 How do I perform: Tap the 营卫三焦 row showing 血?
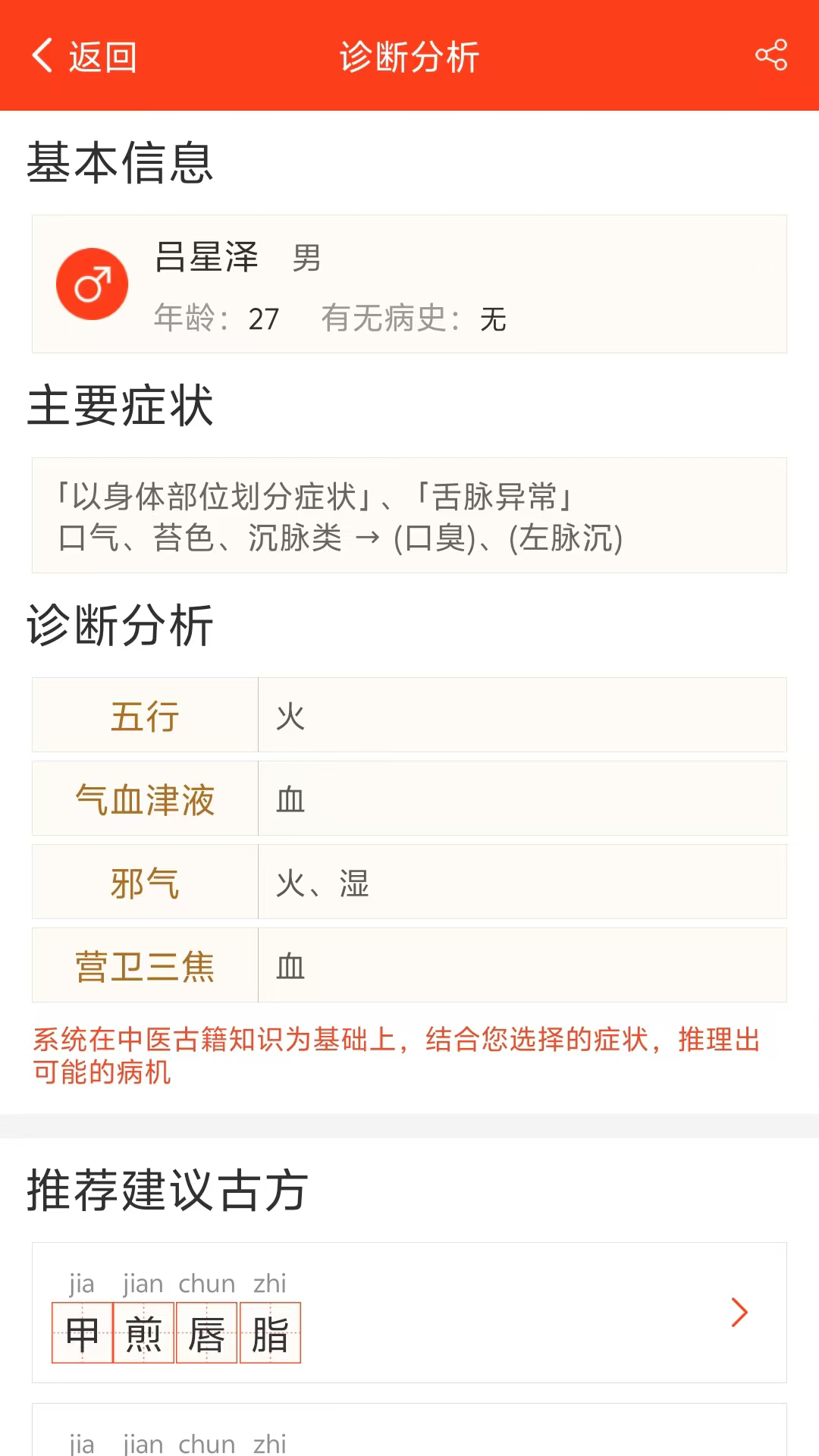point(409,965)
